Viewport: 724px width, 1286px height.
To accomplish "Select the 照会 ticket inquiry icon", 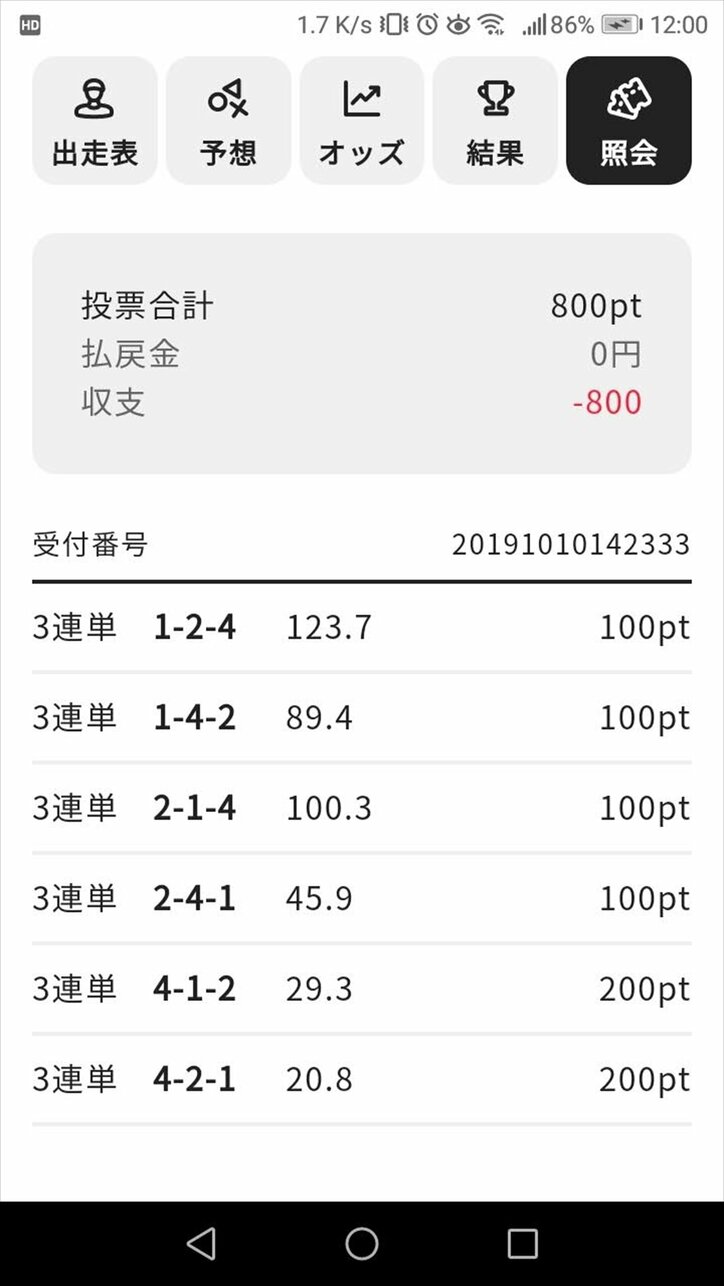I will tap(628, 100).
